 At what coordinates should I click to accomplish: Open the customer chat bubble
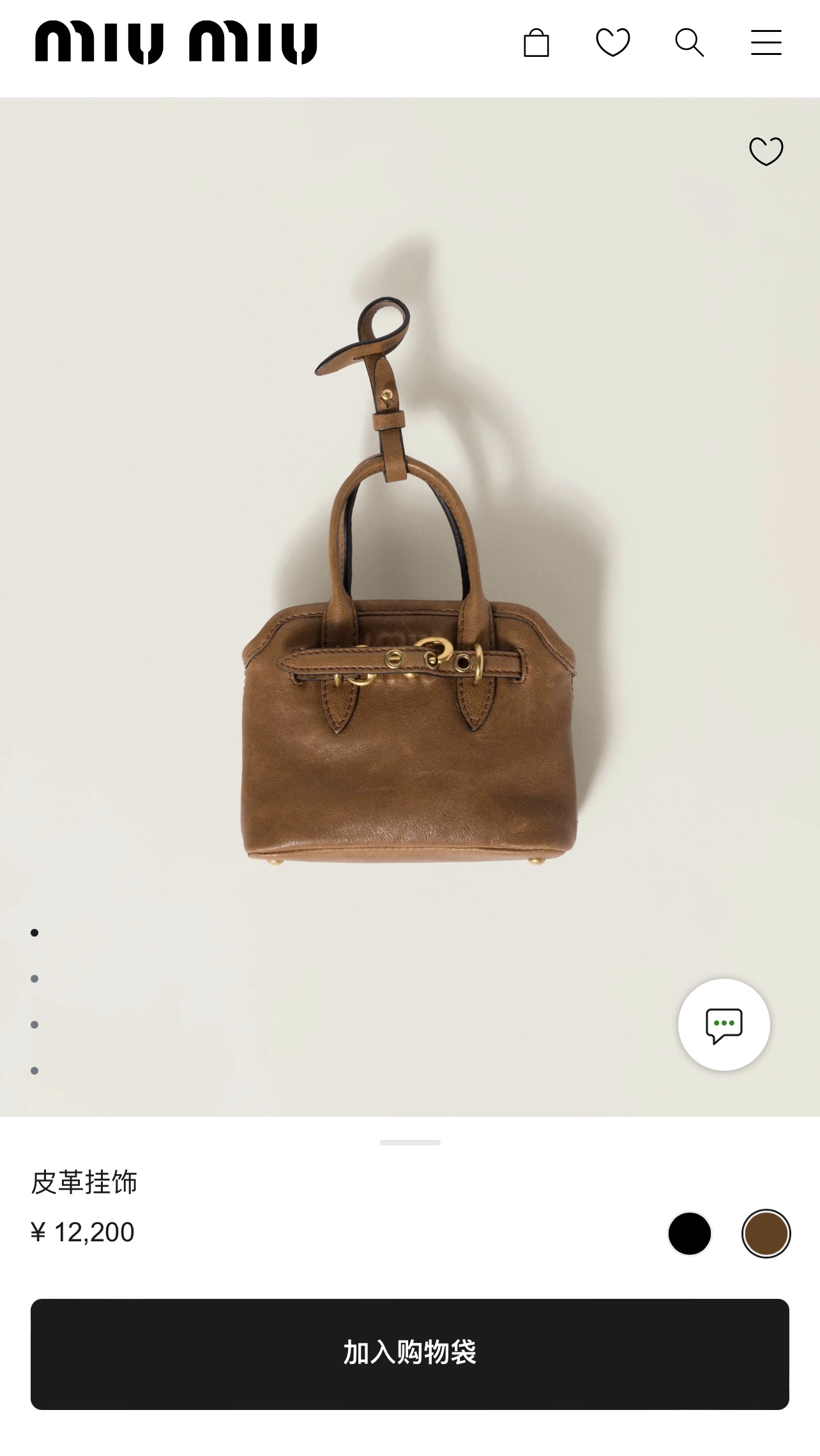[x=724, y=1024]
